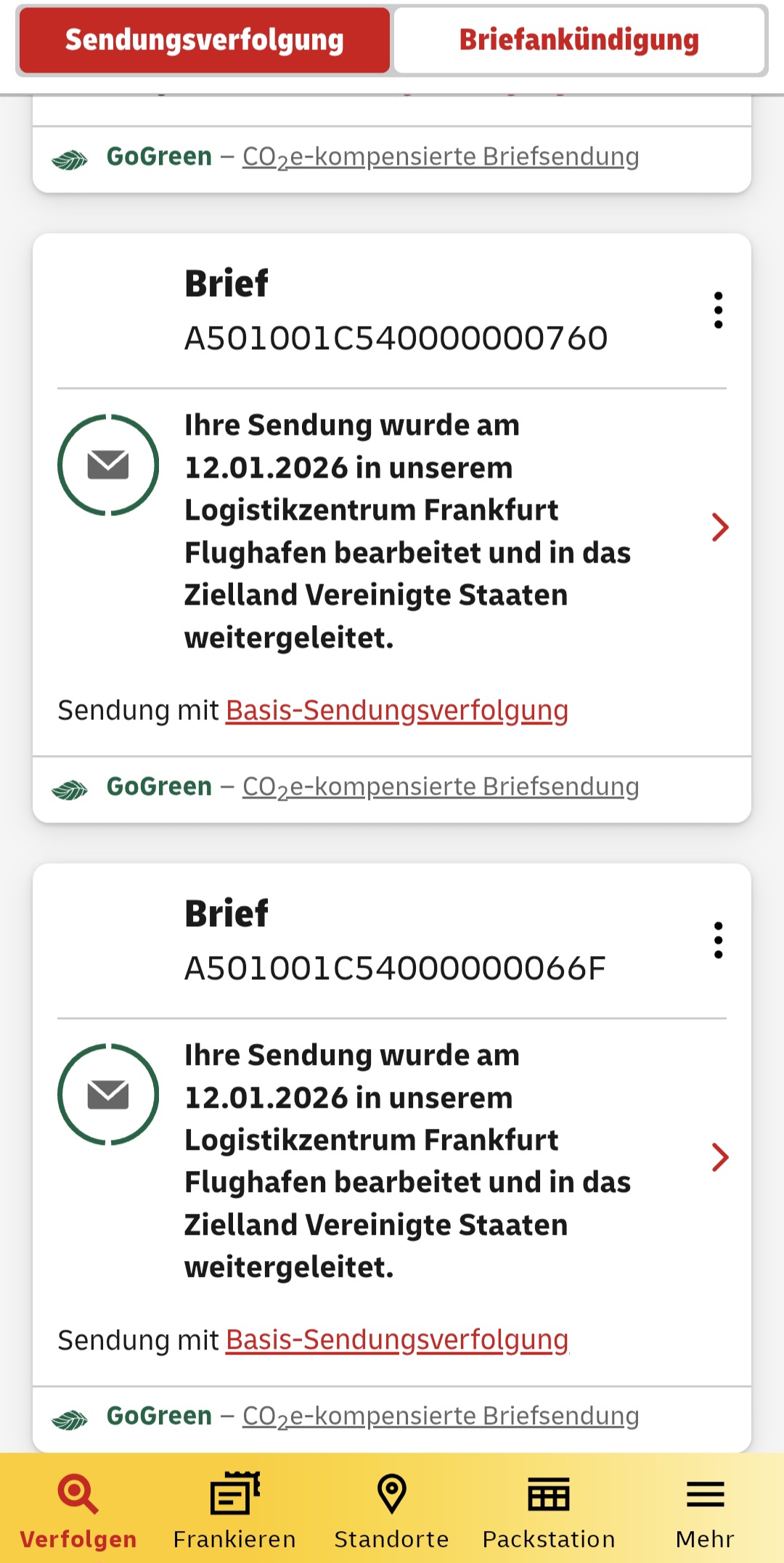Go to the Verfolgen tab
Viewport: 784px width, 1563px height.
[78, 1510]
